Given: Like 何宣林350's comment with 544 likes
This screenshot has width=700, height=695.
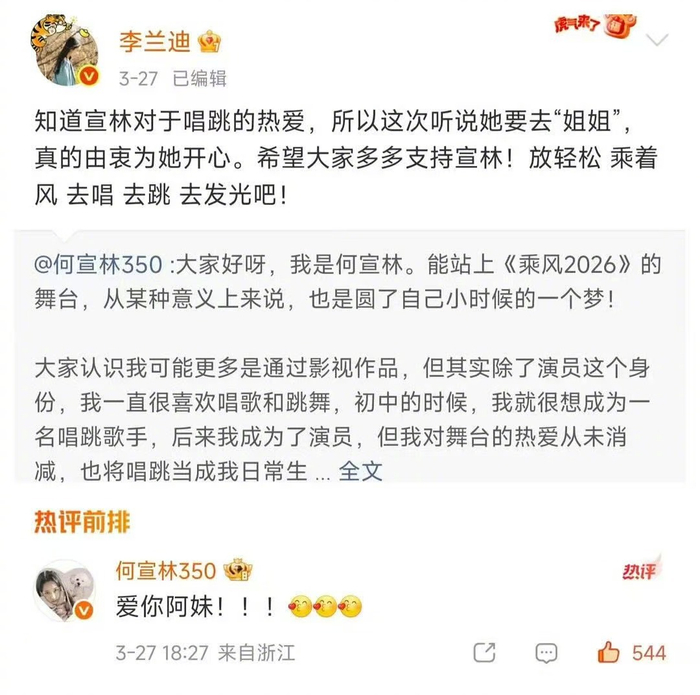Looking at the screenshot, I should click(608, 652).
